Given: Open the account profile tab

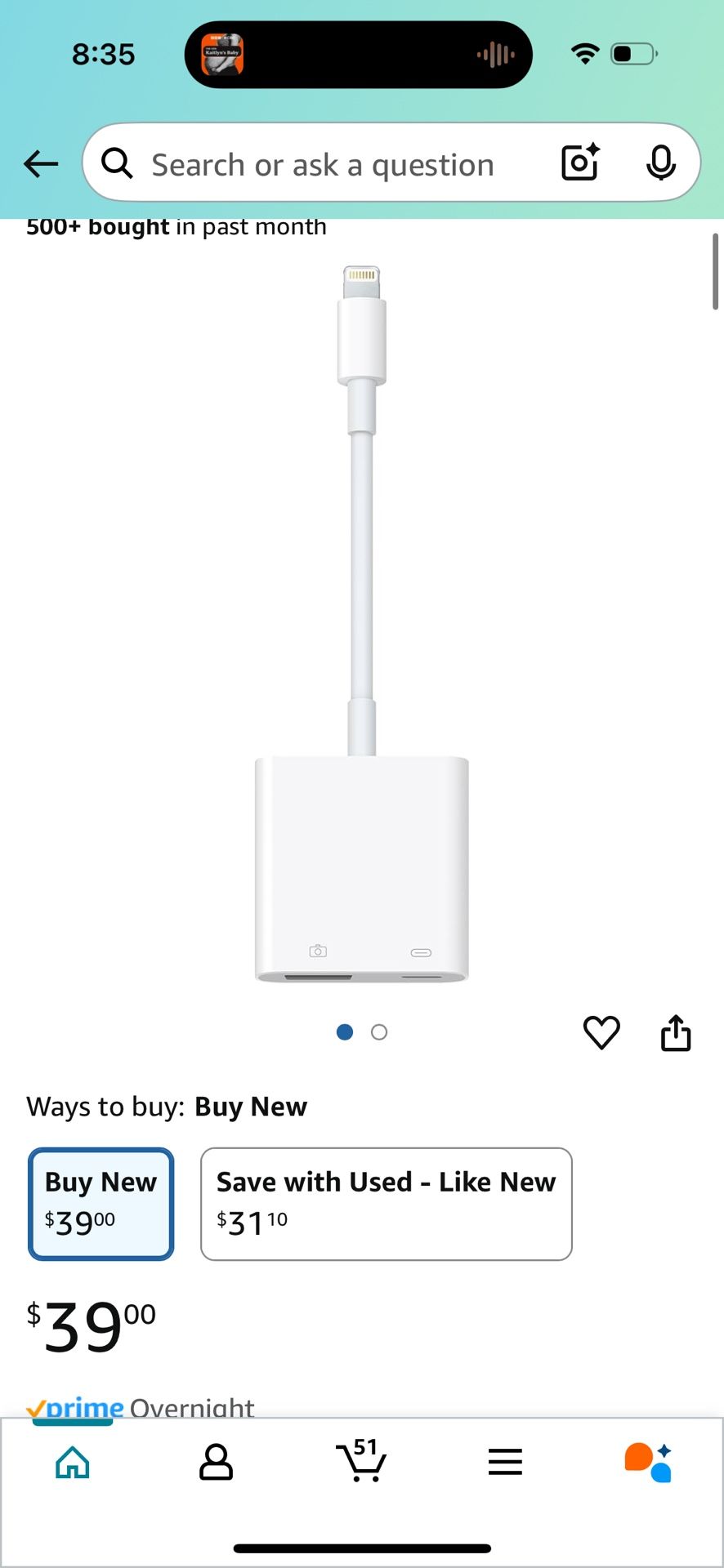Looking at the screenshot, I should click(x=217, y=1462).
